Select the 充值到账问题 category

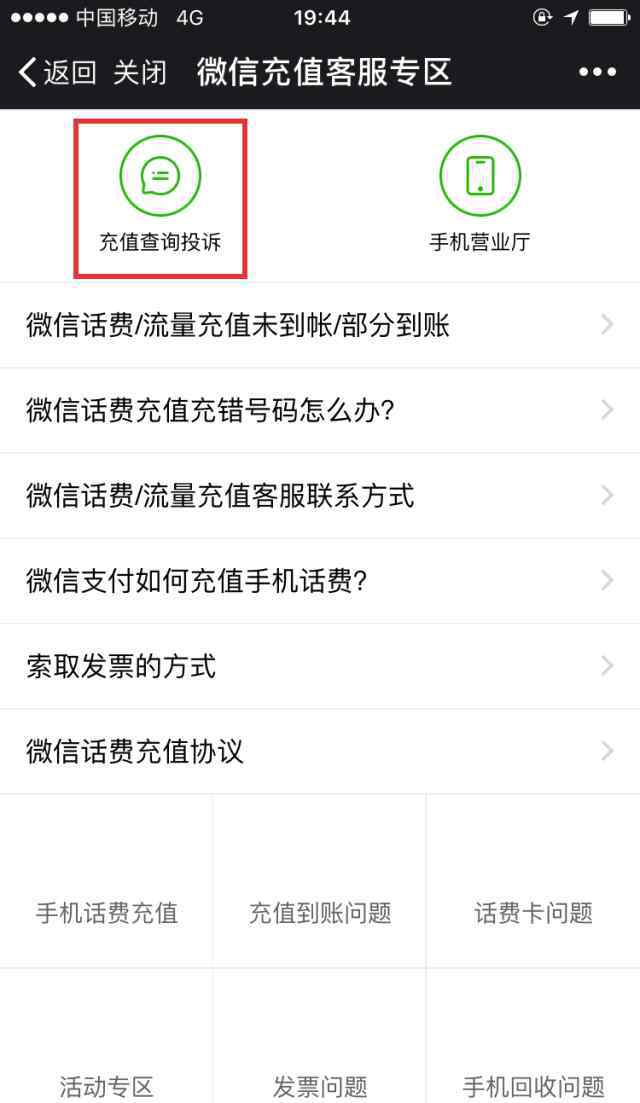click(319, 881)
